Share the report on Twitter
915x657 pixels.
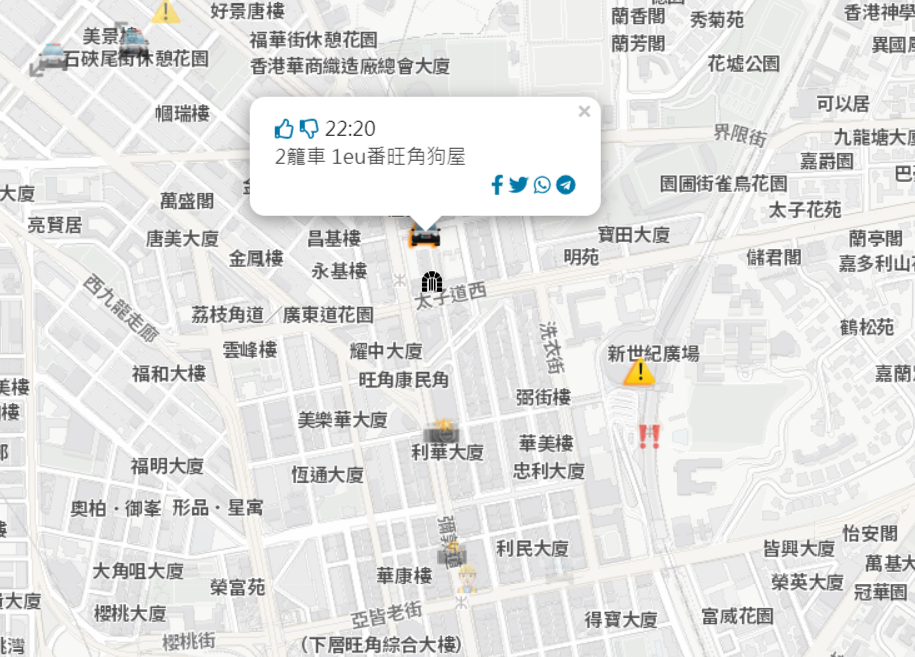pyautogui.click(x=518, y=184)
